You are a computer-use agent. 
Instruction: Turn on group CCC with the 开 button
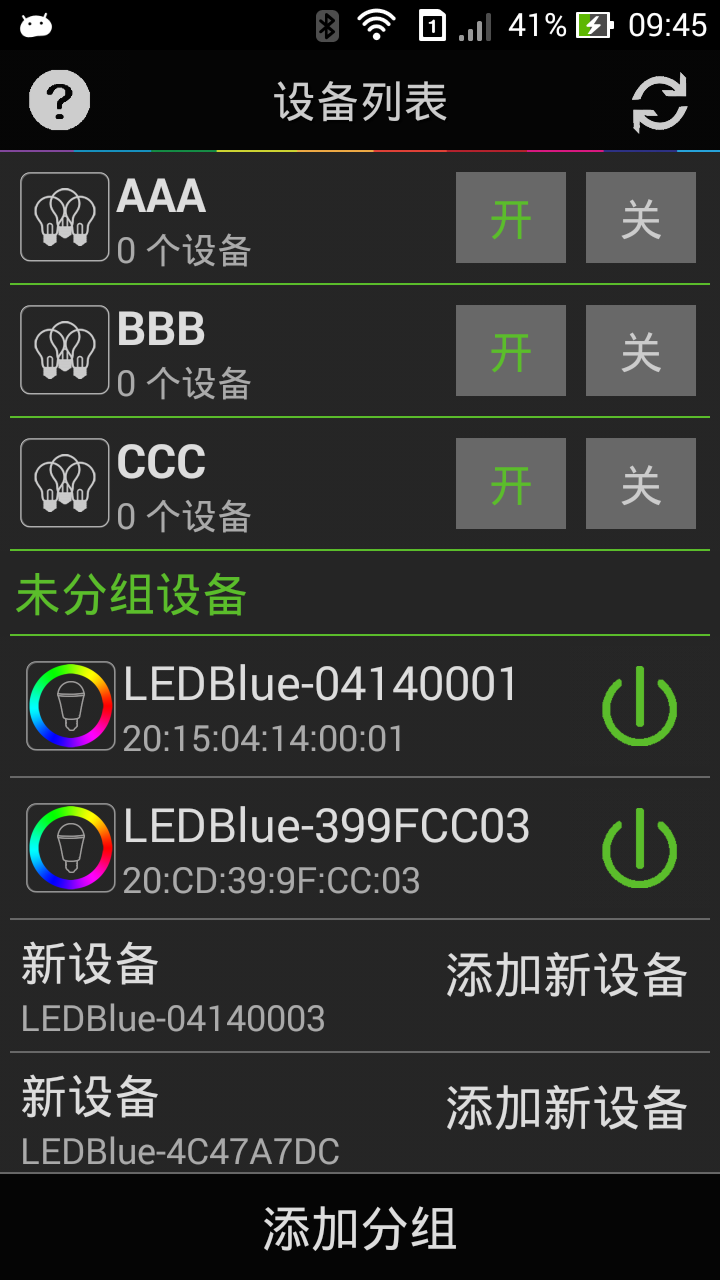pos(510,483)
